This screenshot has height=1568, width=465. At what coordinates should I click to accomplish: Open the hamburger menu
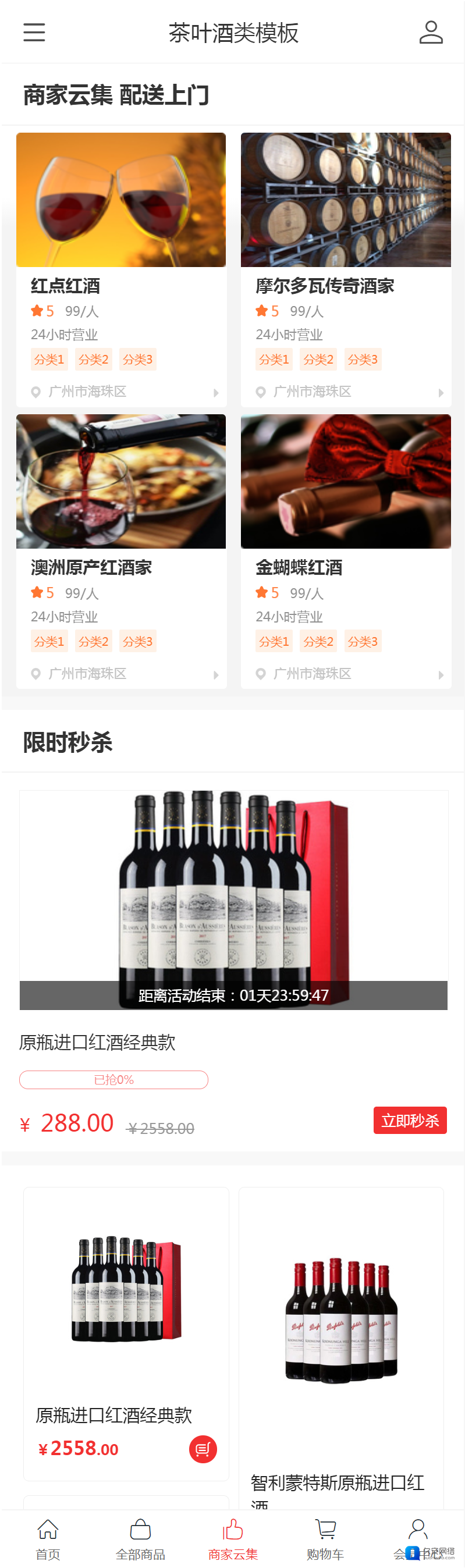34,32
